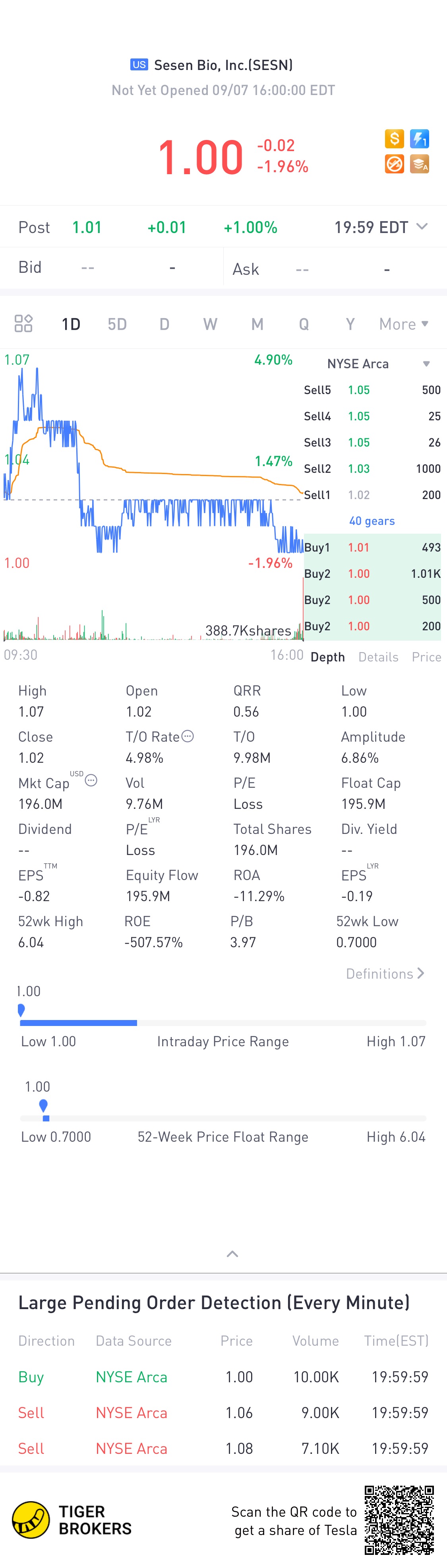Open the chart layout grid icon

(x=24, y=323)
